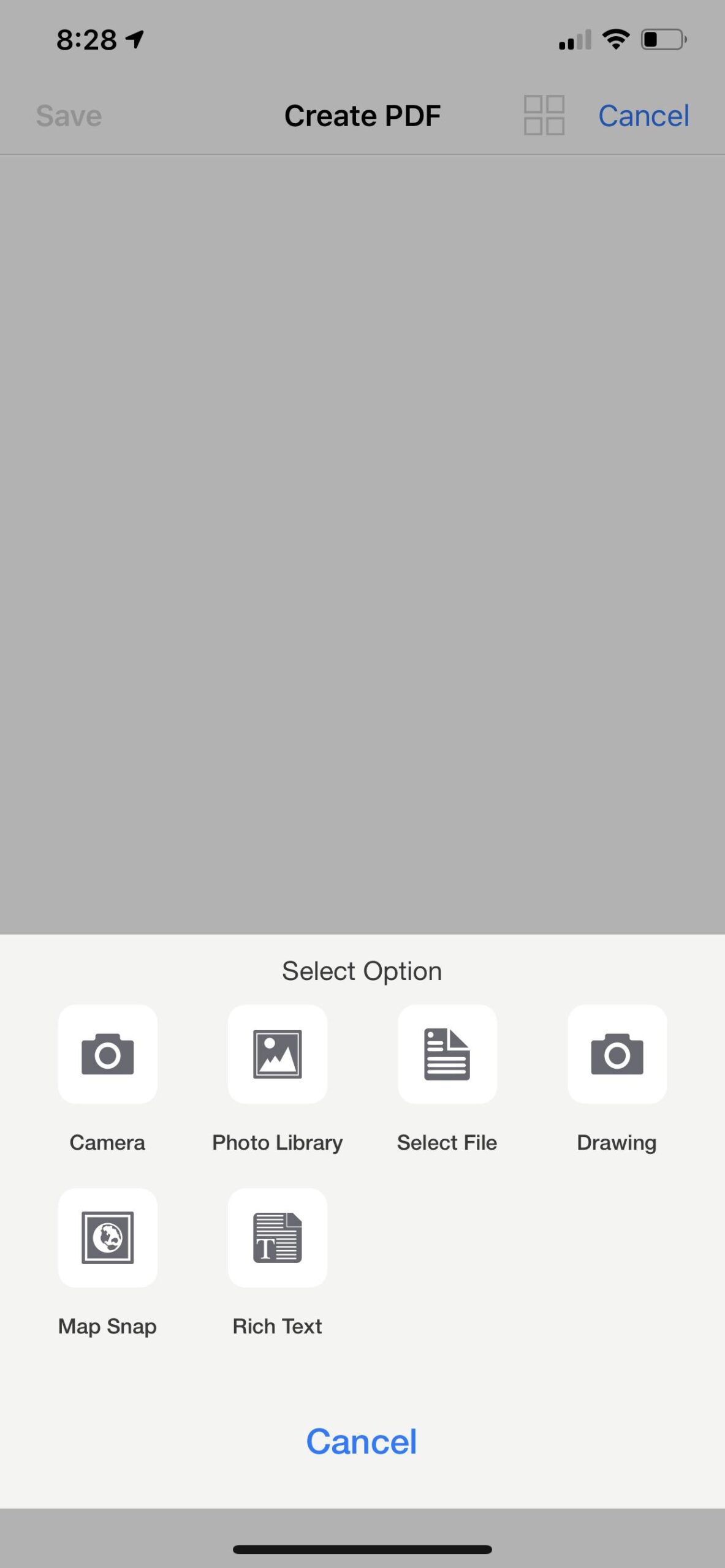Select the Map Snap option
The height and width of the screenshot is (1568, 725).
(107, 1238)
